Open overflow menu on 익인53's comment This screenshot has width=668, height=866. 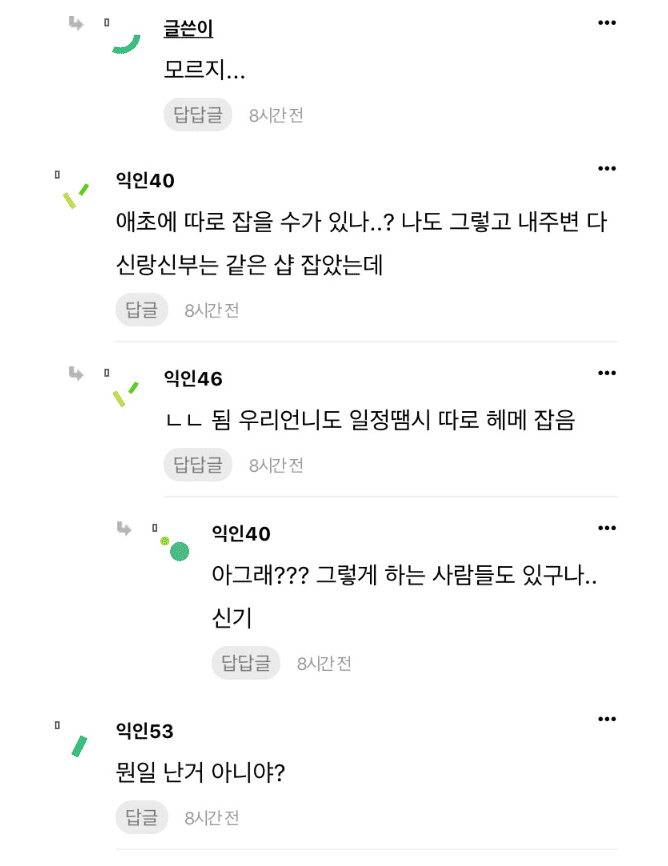click(607, 719)
